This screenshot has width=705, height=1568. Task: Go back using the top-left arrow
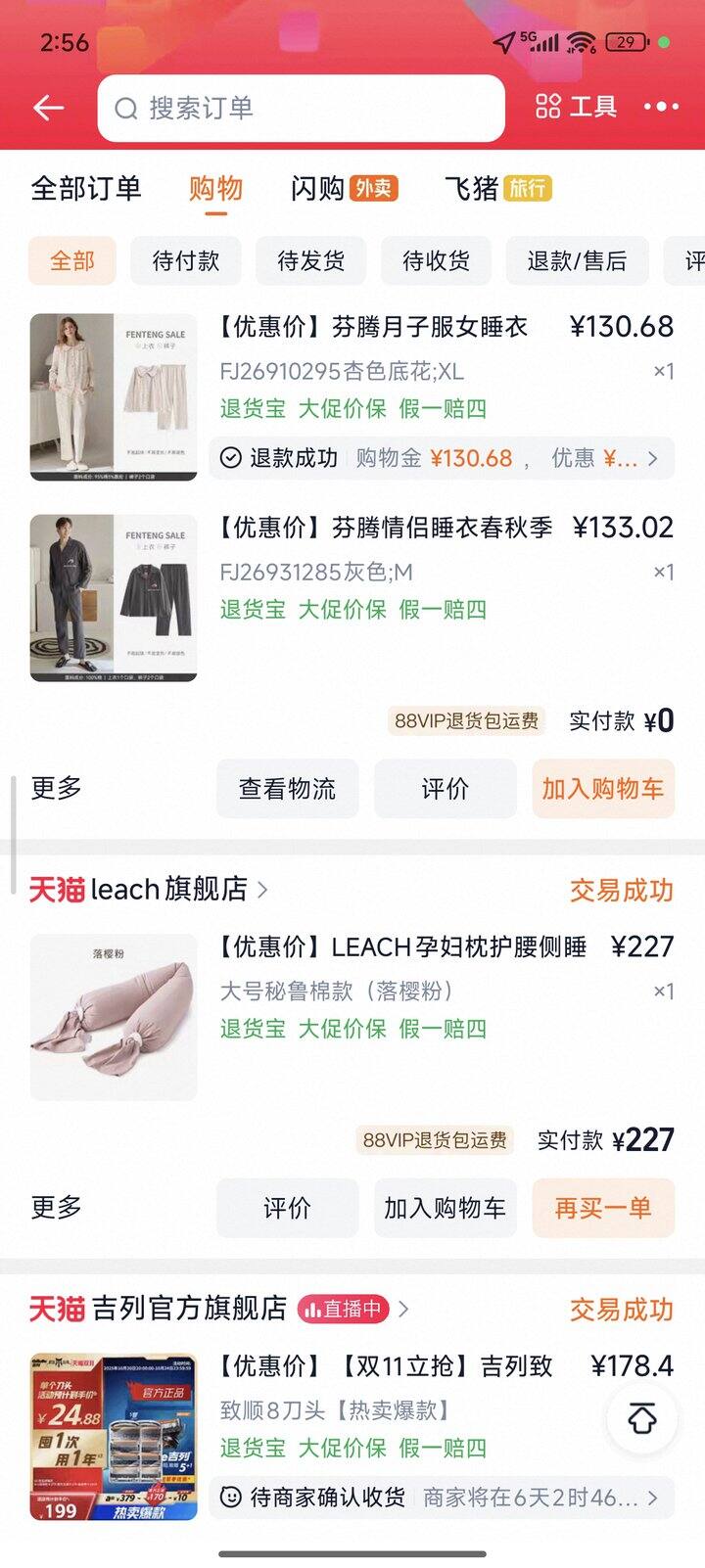coord(48,108)
